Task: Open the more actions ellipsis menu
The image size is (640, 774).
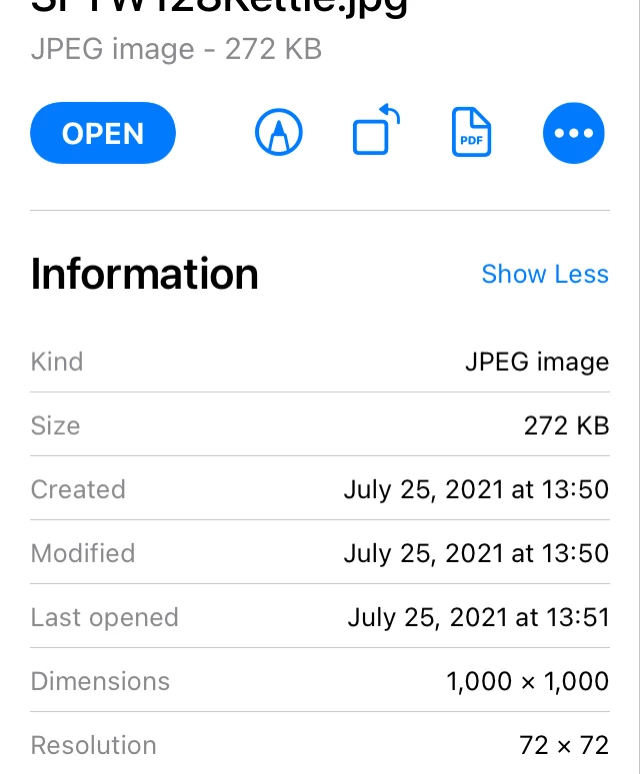Action: 574,133
